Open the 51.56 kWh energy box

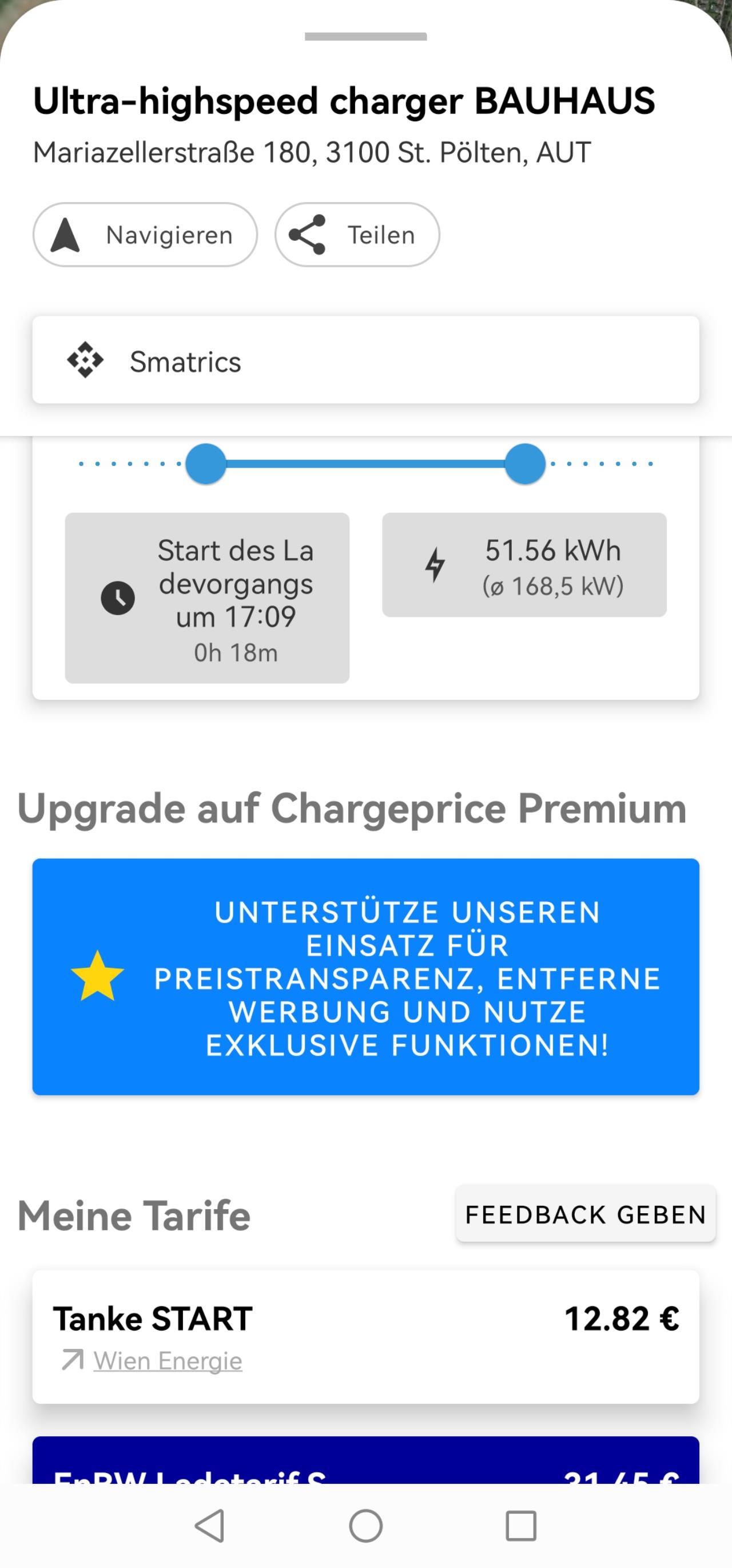click(524, 565)
